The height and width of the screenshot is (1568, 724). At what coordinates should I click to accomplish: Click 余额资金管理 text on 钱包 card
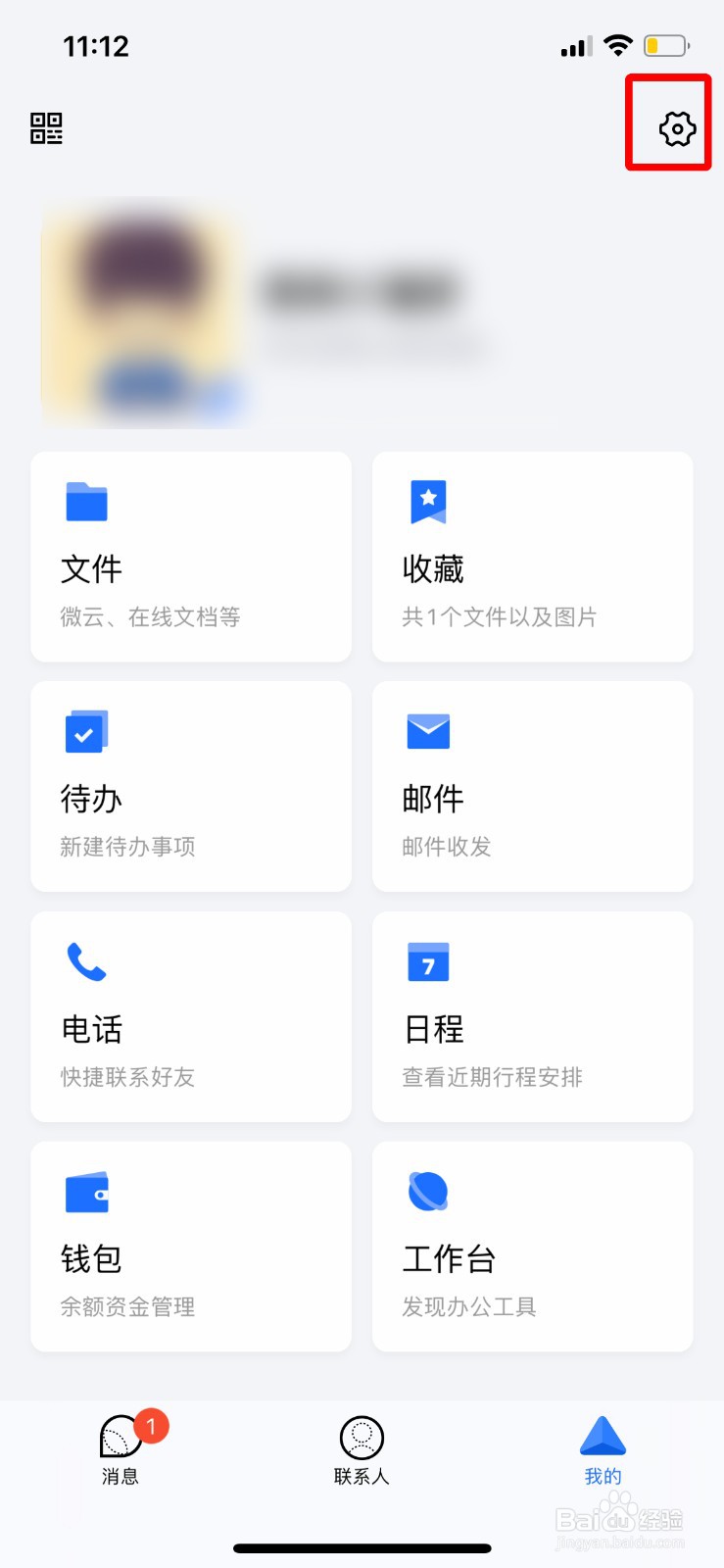point(126,1306)
